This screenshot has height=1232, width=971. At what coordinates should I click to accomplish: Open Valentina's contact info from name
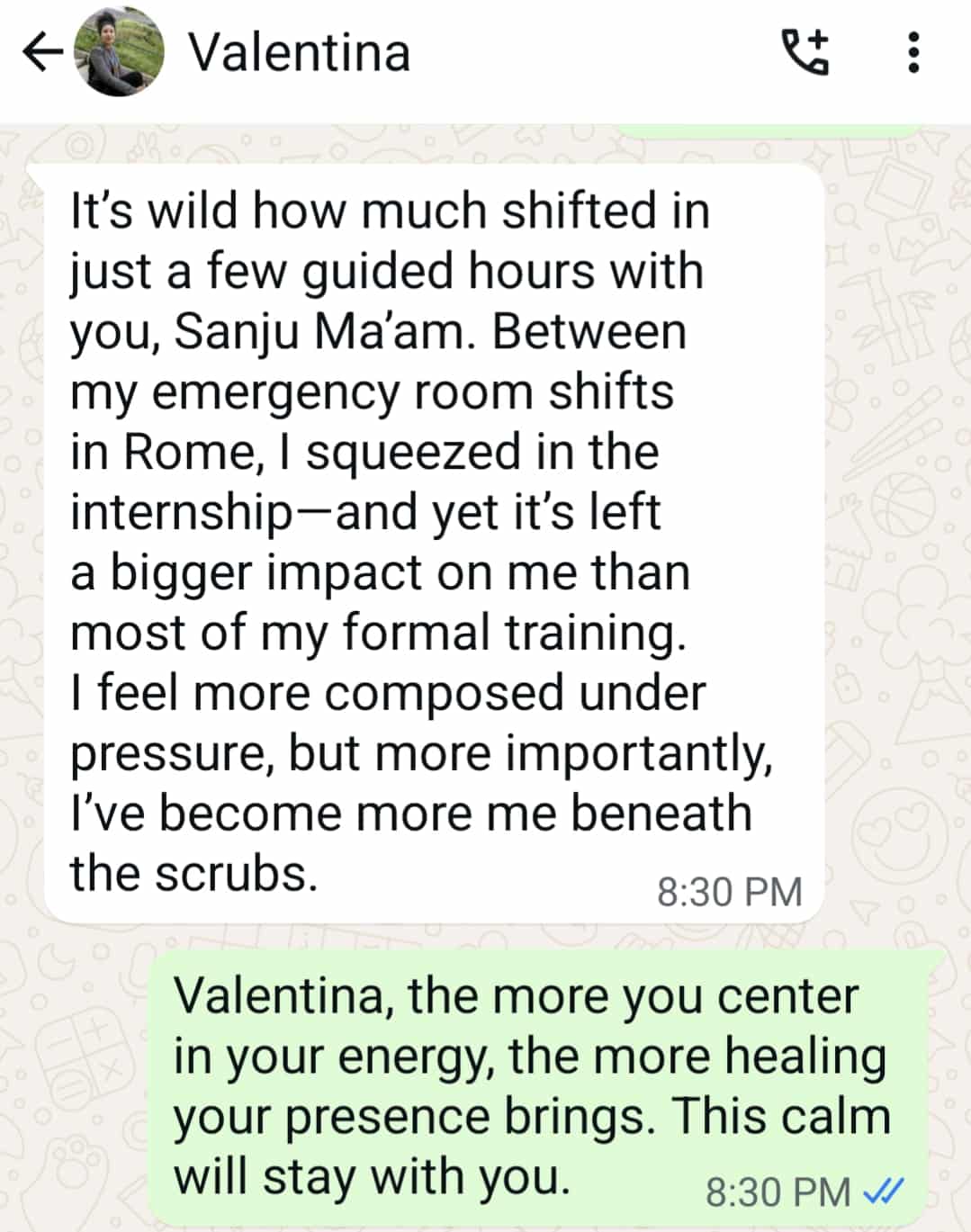[x=299, y=53]
